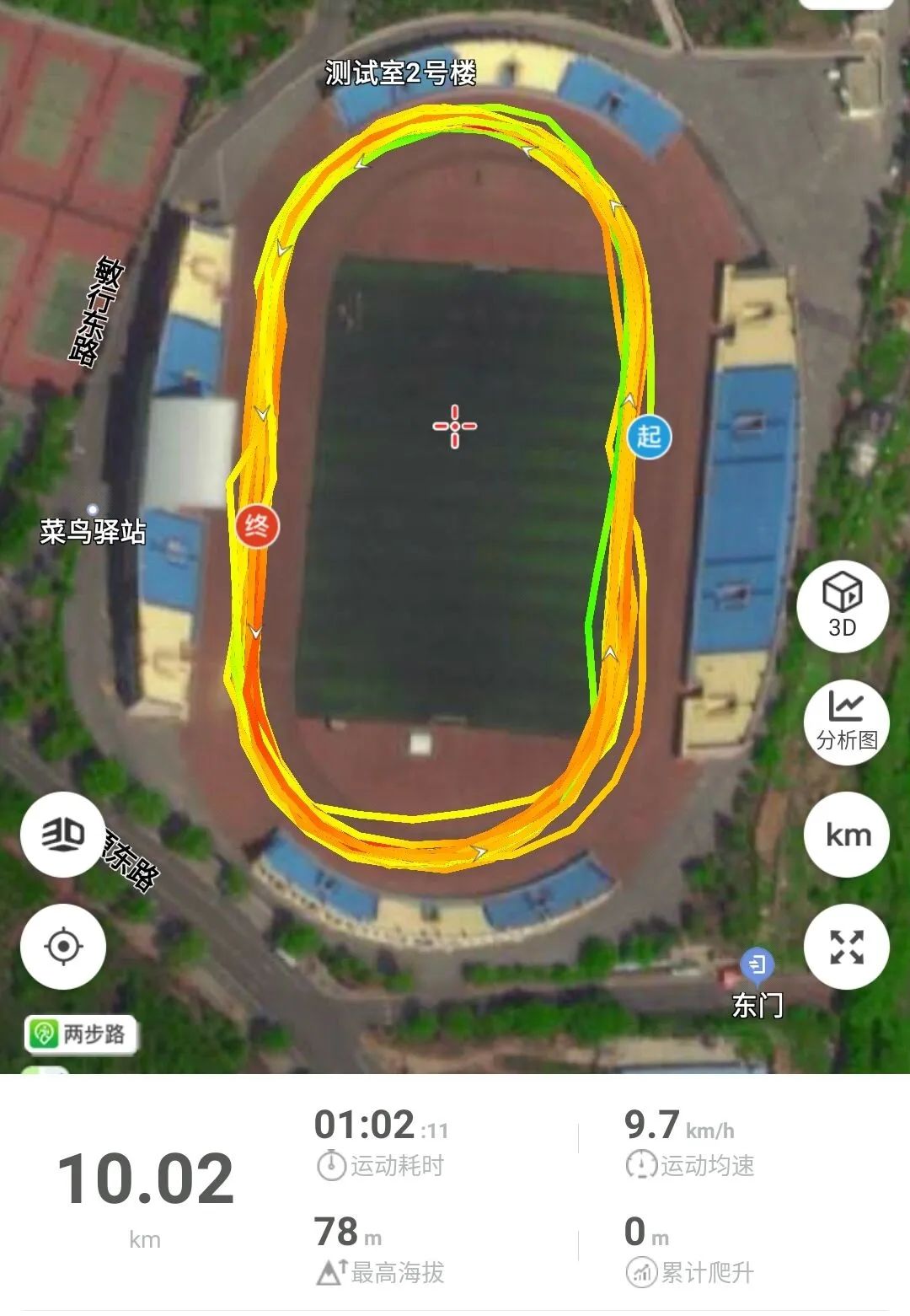Tap the 终 end point marker
The width and height of the screenshot is (910, 1316).
(x=257, y=526)
